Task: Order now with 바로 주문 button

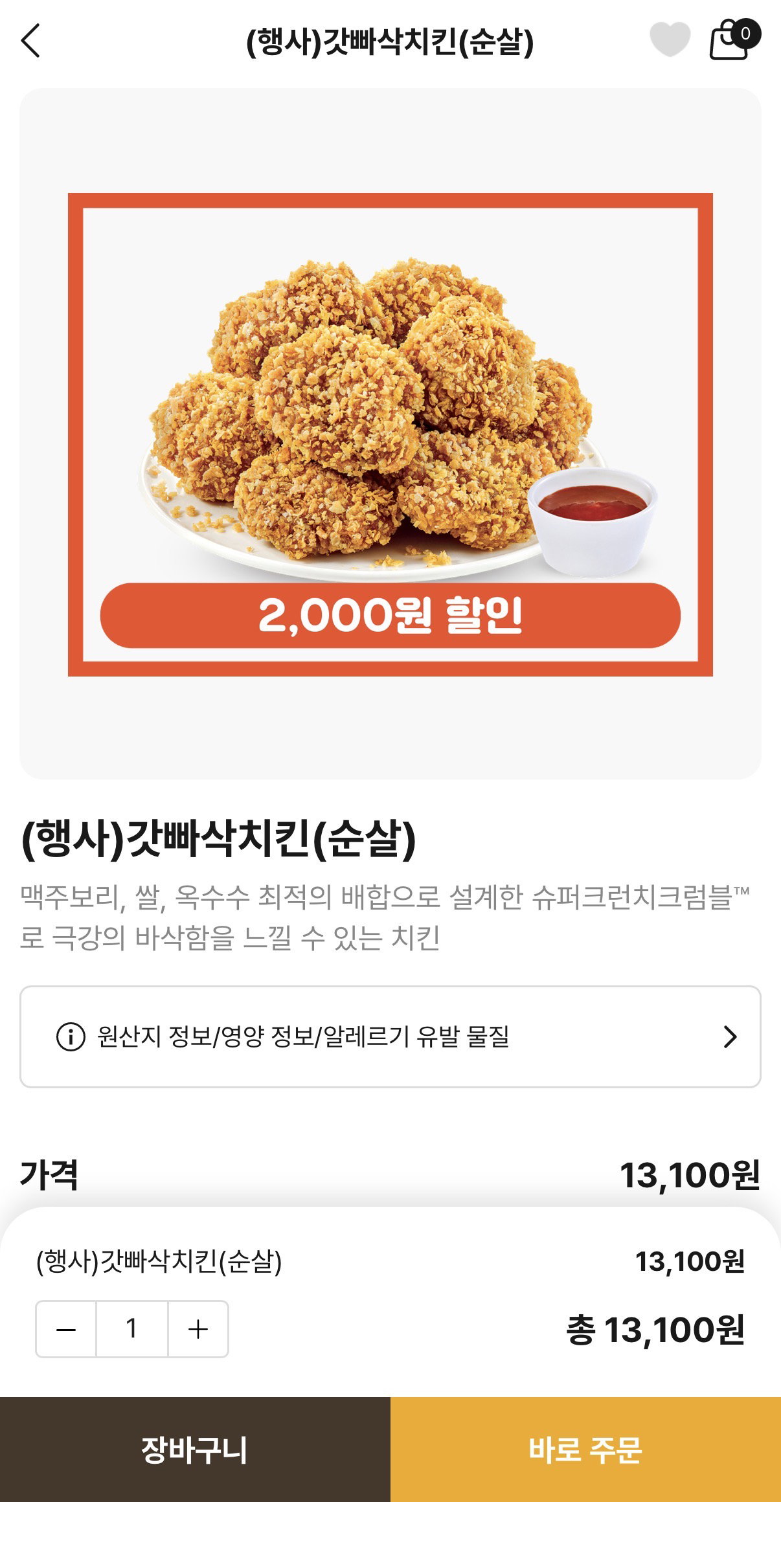Action: (585, 1450)
